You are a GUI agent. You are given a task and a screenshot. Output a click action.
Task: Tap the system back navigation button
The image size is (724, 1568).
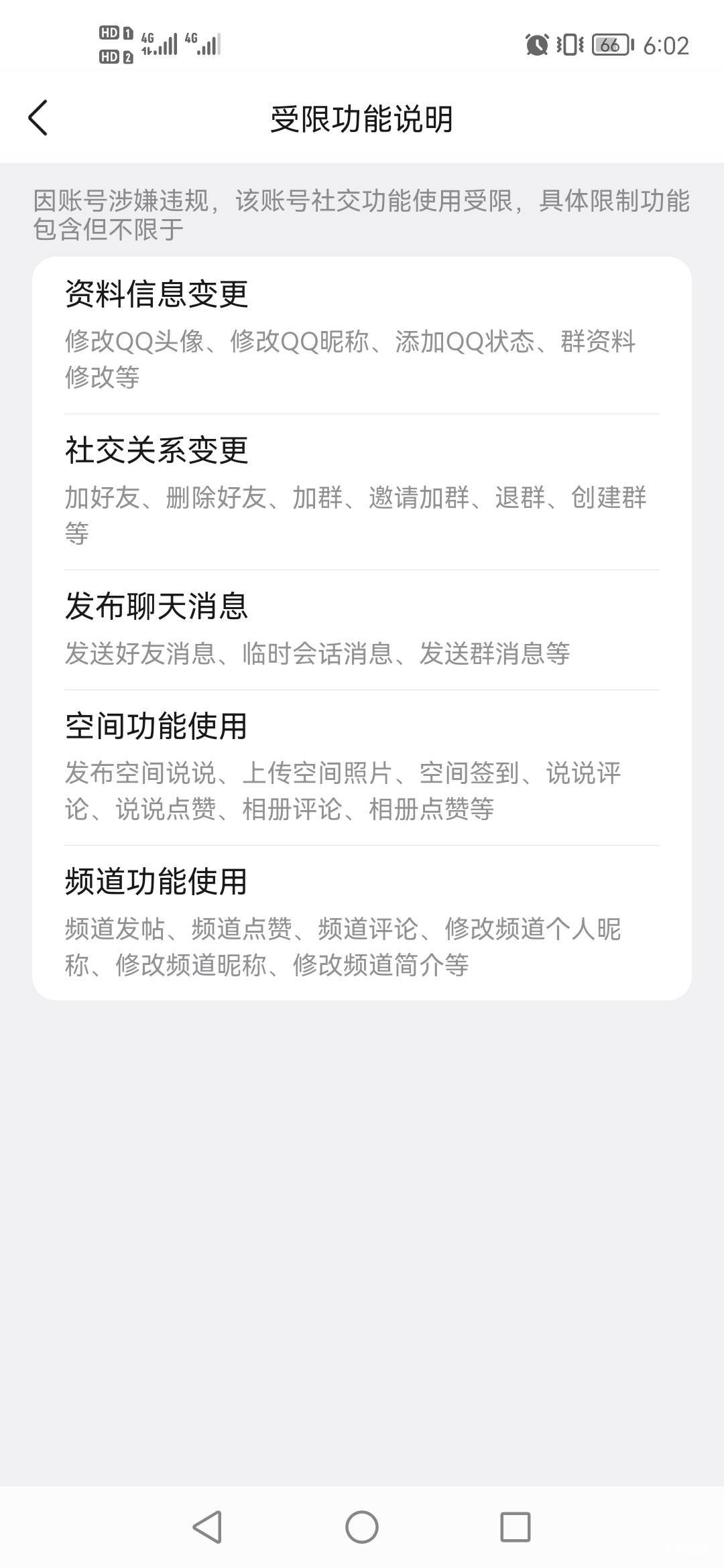(207, 1527)
